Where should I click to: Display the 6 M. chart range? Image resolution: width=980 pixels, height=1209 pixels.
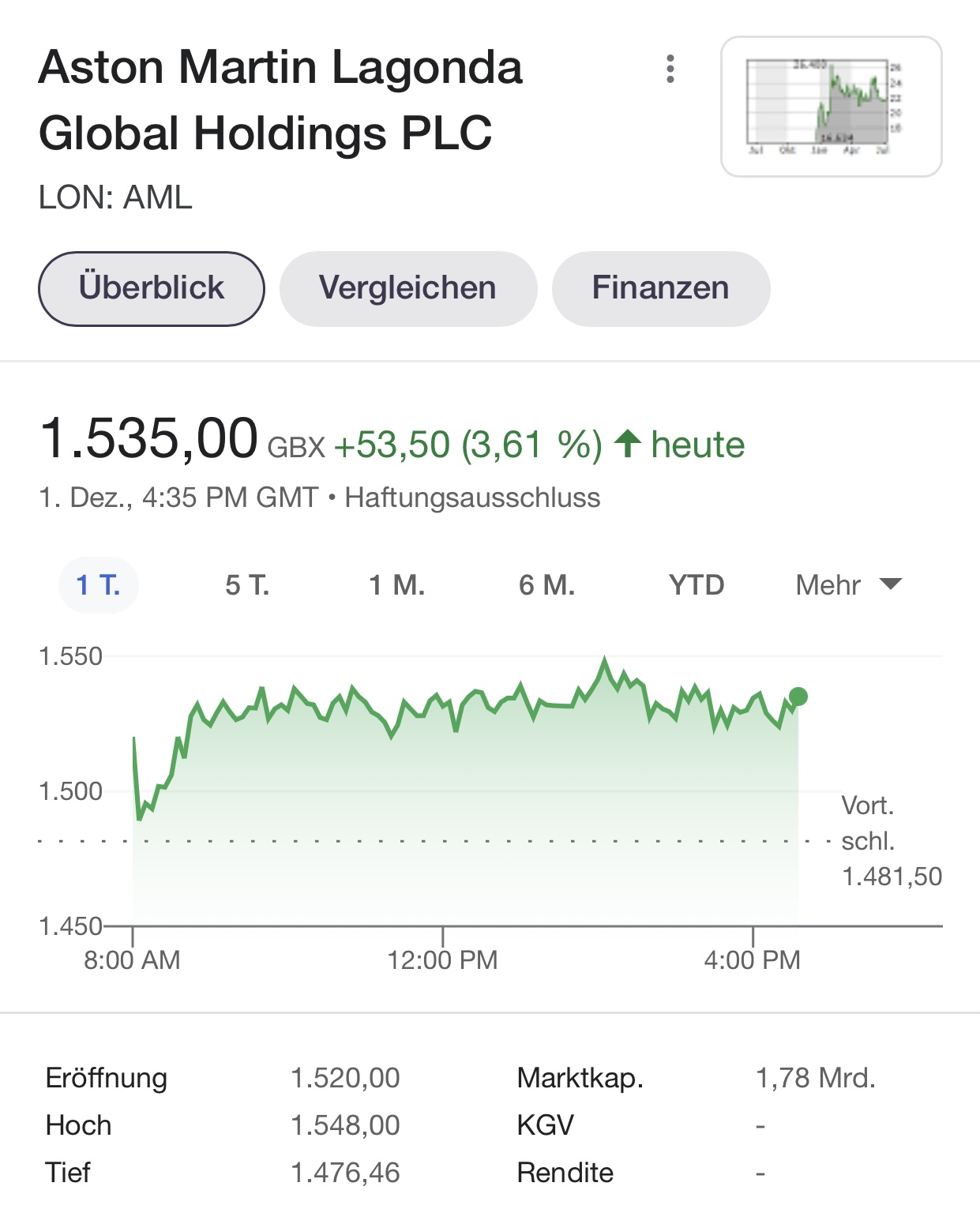(x=546, y=585)
